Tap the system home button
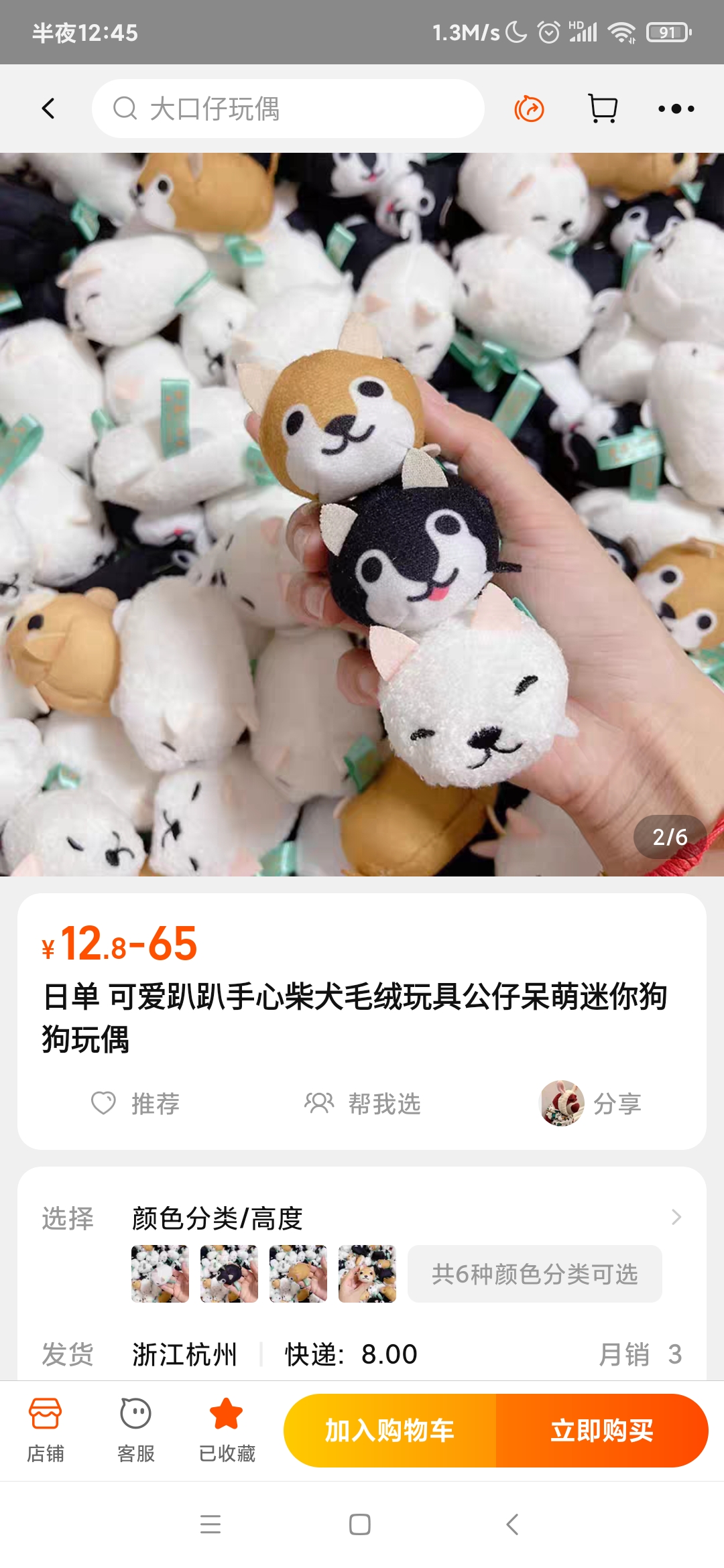 360,1524
